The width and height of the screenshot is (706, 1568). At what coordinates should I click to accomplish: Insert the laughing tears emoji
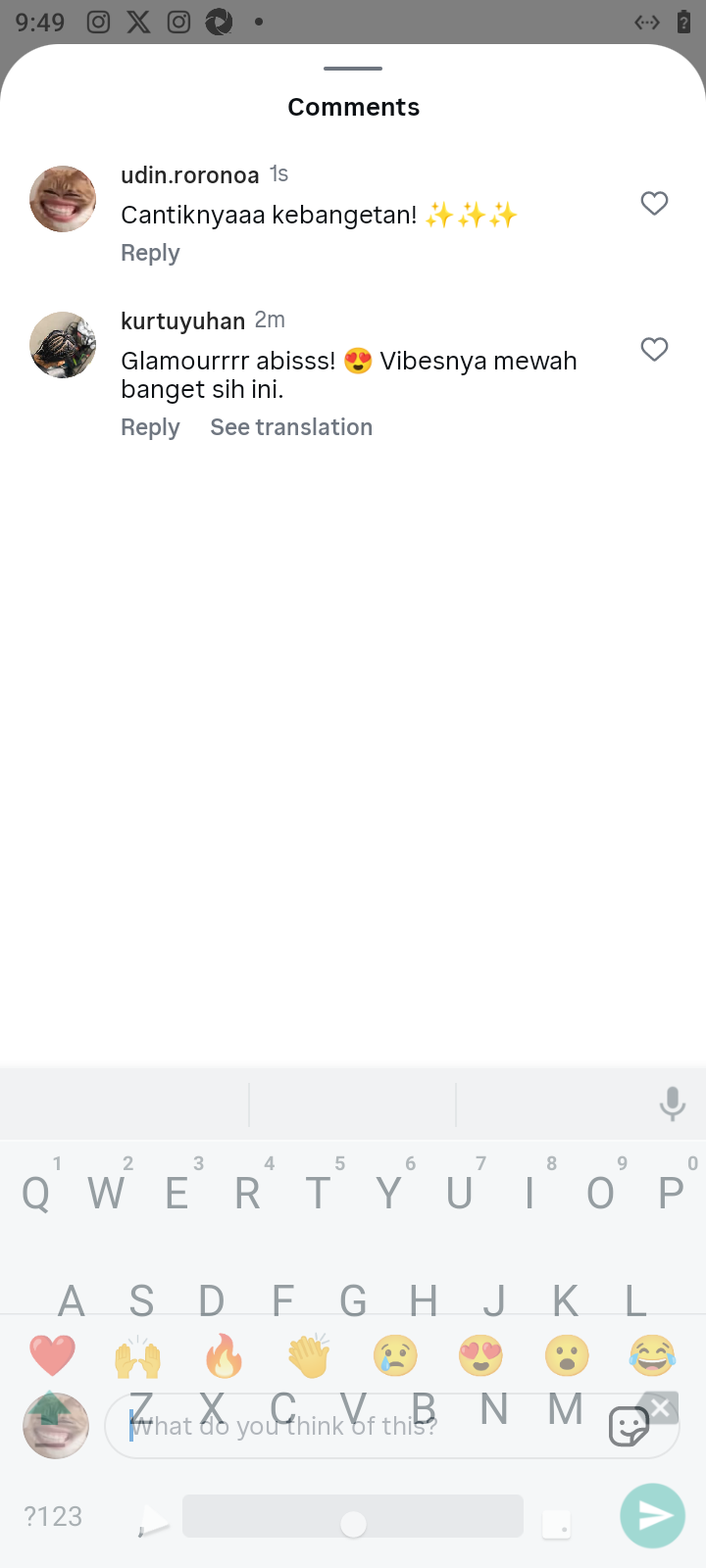(652, 1356)
